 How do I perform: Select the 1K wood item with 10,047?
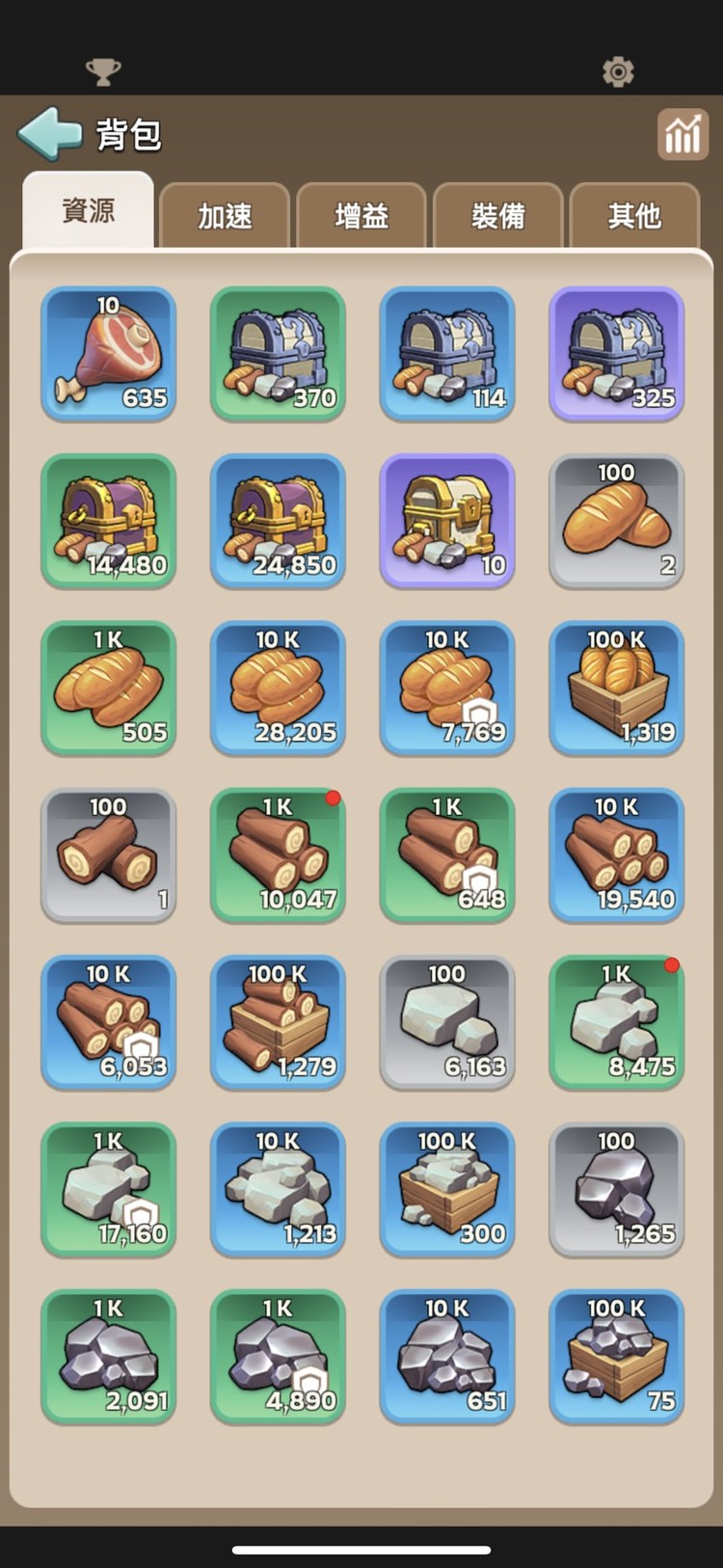pyautogui.click(x=278, y=855)
